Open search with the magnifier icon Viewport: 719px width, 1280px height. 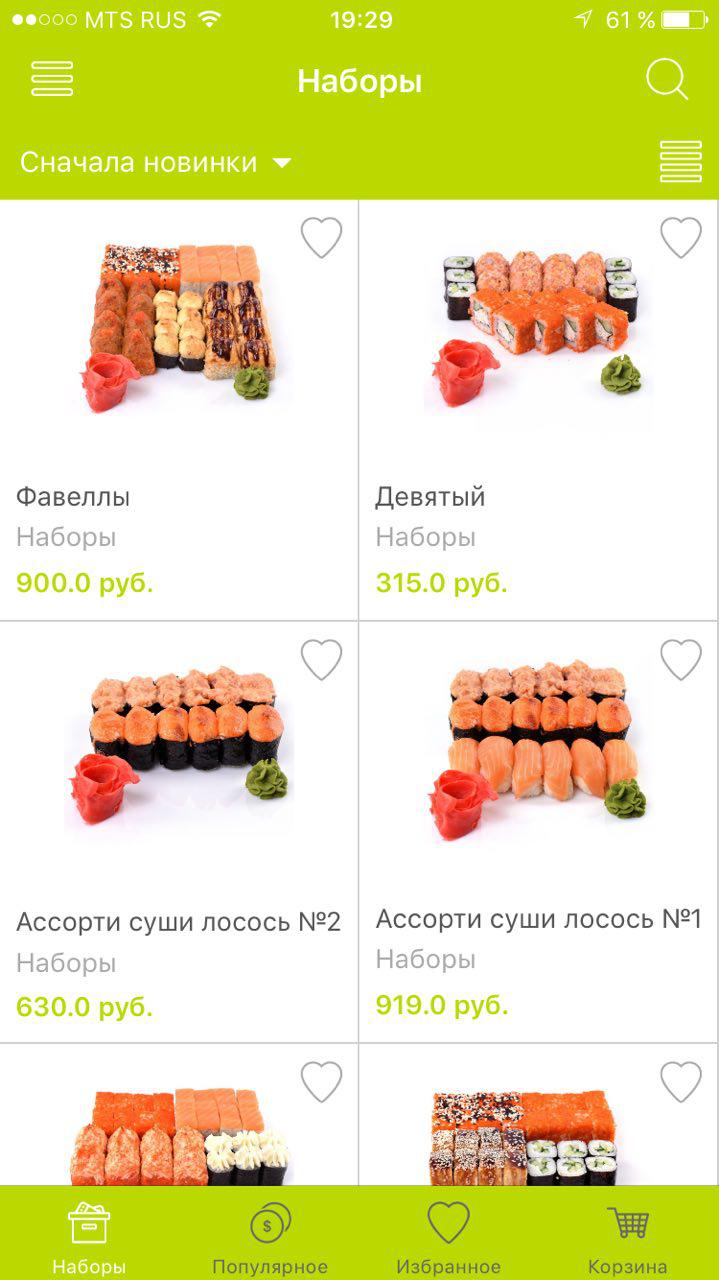[x=666, y=80]
